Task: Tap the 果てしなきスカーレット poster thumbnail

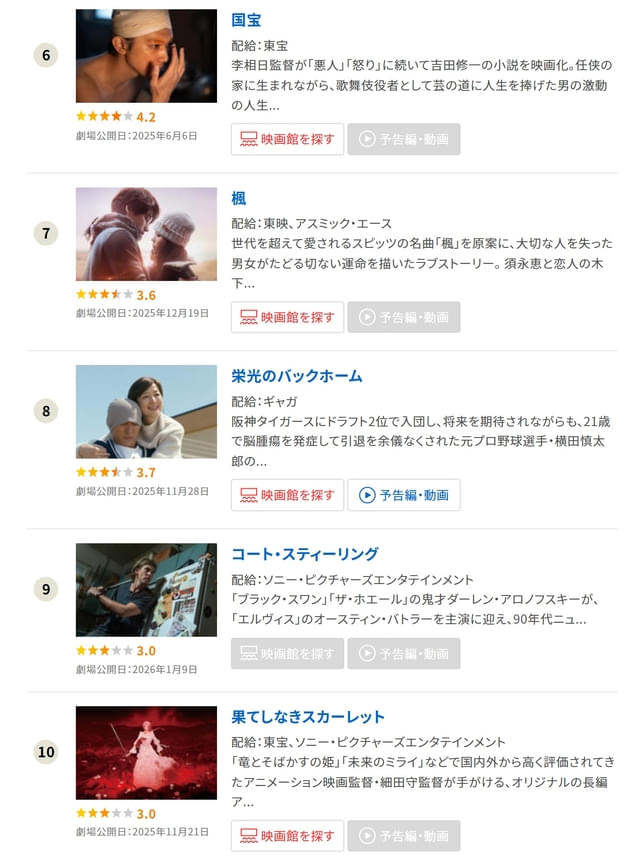Action: 146,753
